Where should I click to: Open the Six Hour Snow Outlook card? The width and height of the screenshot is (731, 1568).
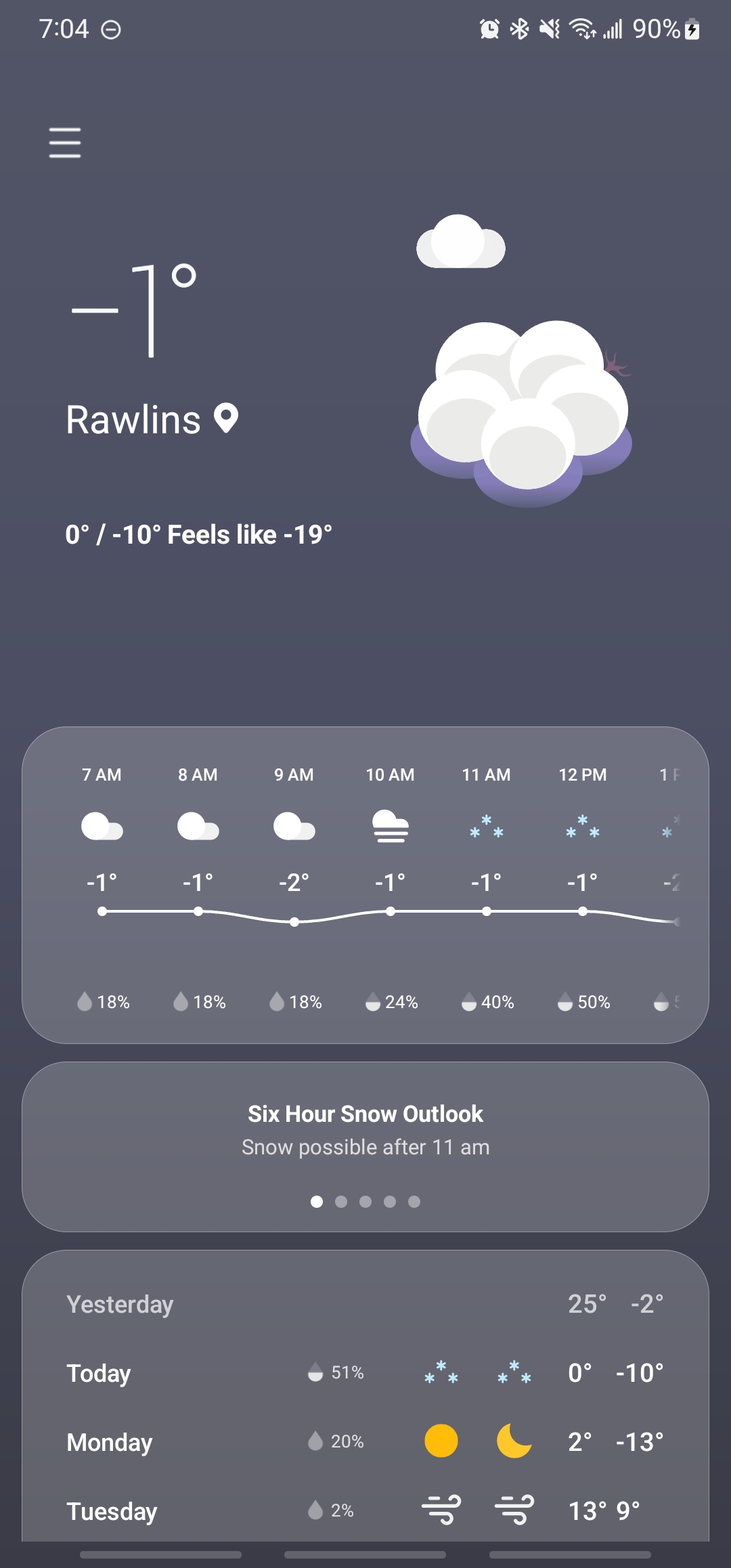click(365, 1131)
